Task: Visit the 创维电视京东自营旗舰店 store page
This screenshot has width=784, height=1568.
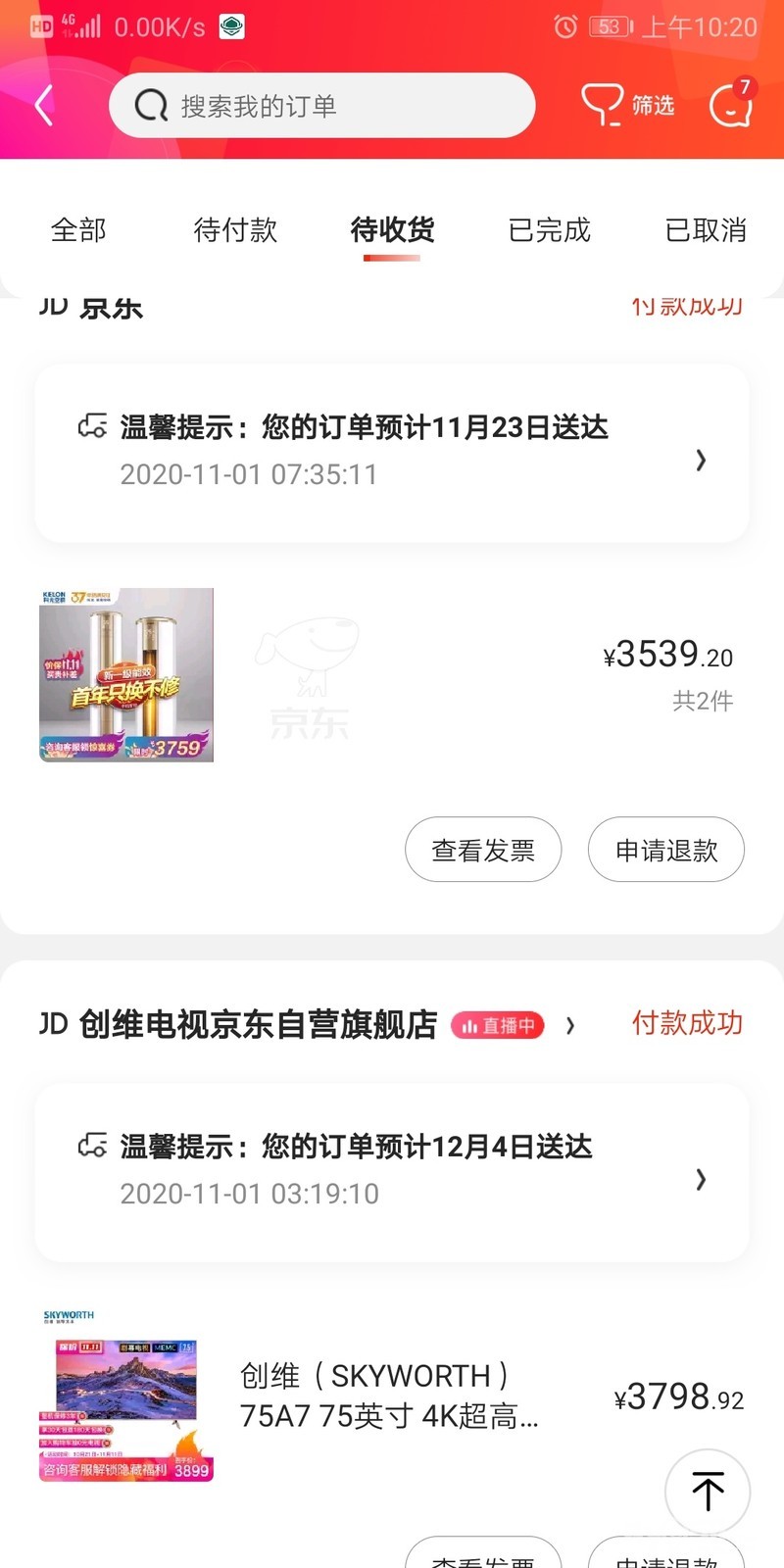Action: click(258, 1024)
